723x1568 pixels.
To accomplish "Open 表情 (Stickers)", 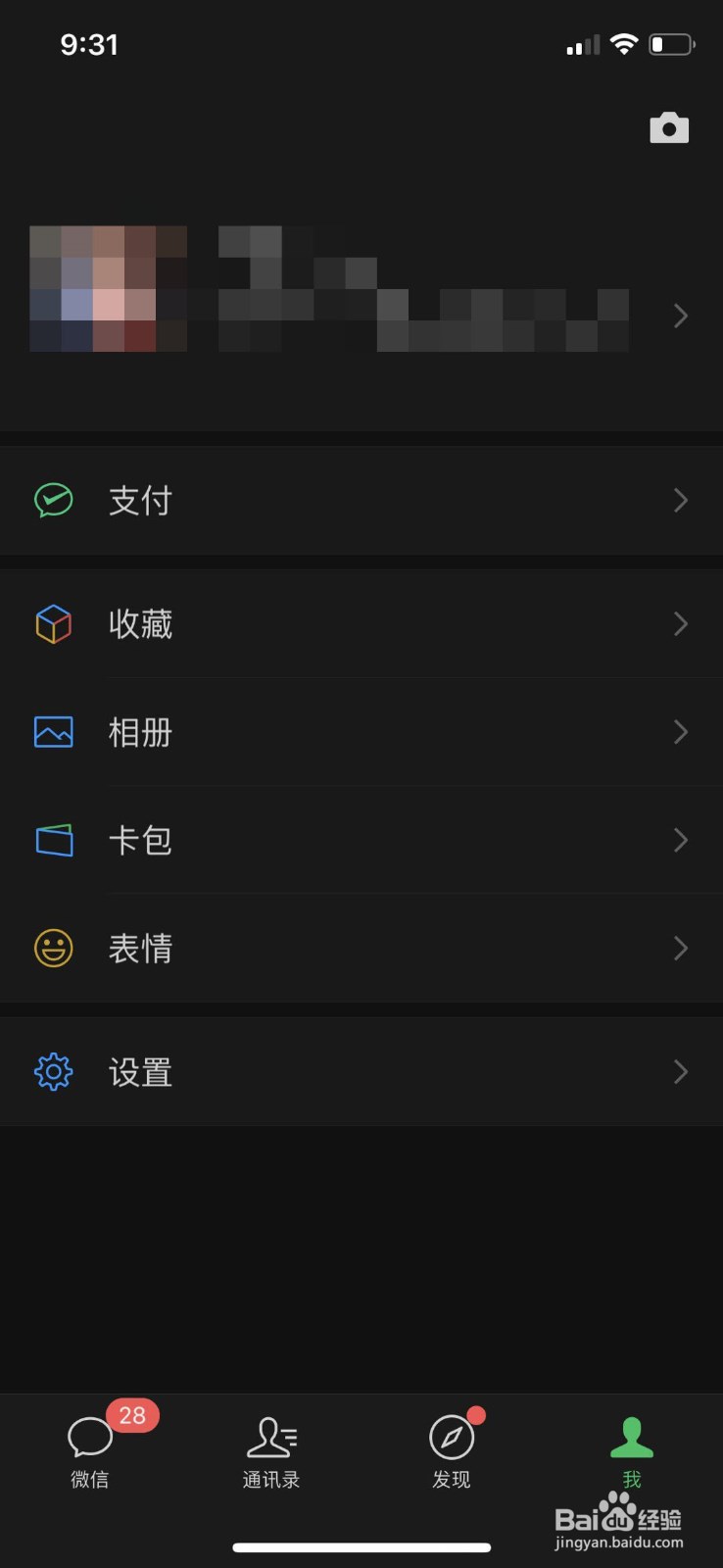I will click(361, 948).
